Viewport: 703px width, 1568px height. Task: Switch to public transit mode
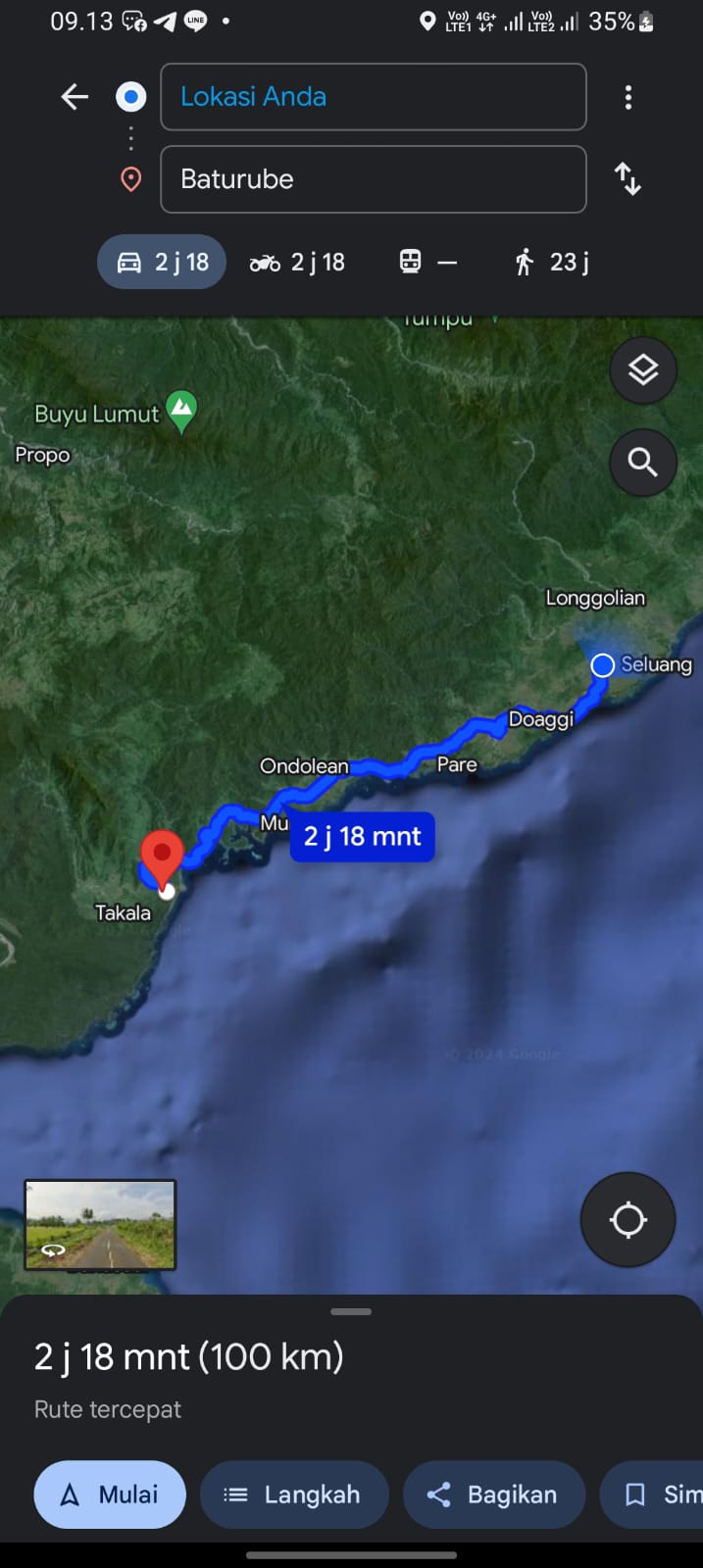tap(427, 263)
